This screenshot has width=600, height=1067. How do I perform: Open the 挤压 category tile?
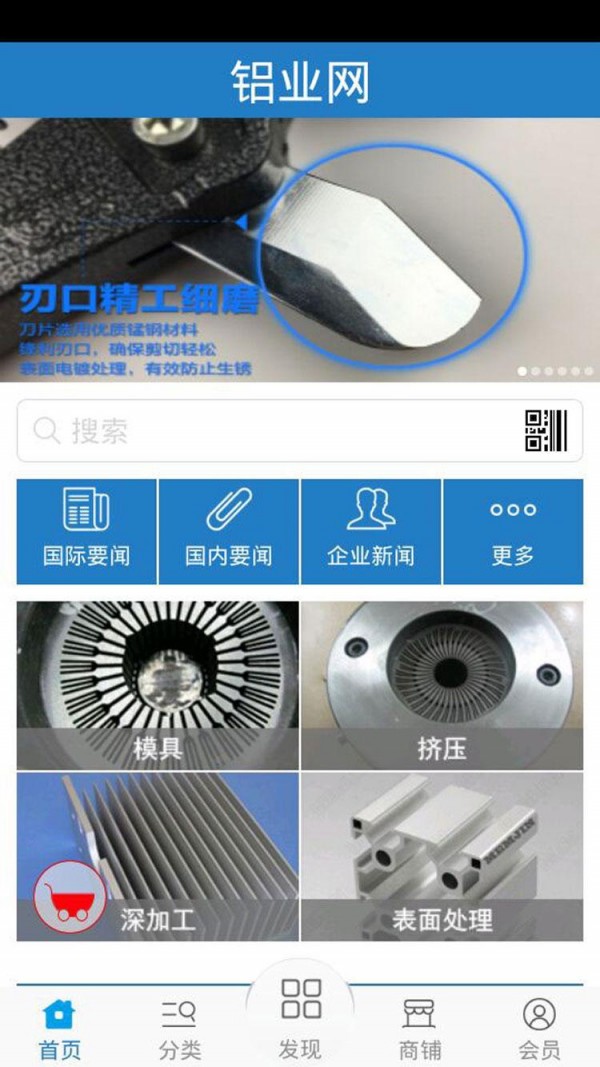(x=441, y=685)
